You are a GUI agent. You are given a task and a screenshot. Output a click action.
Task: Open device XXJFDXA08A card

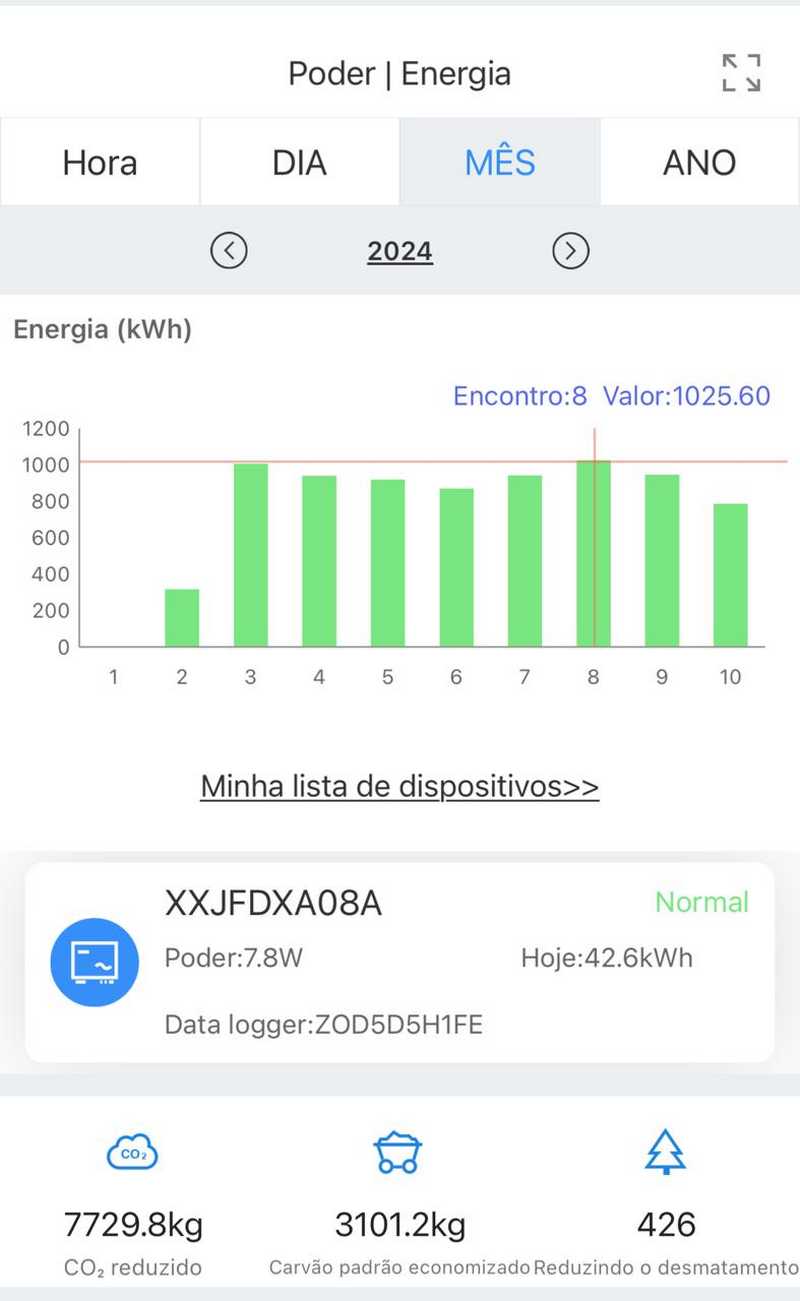point(400,962)
